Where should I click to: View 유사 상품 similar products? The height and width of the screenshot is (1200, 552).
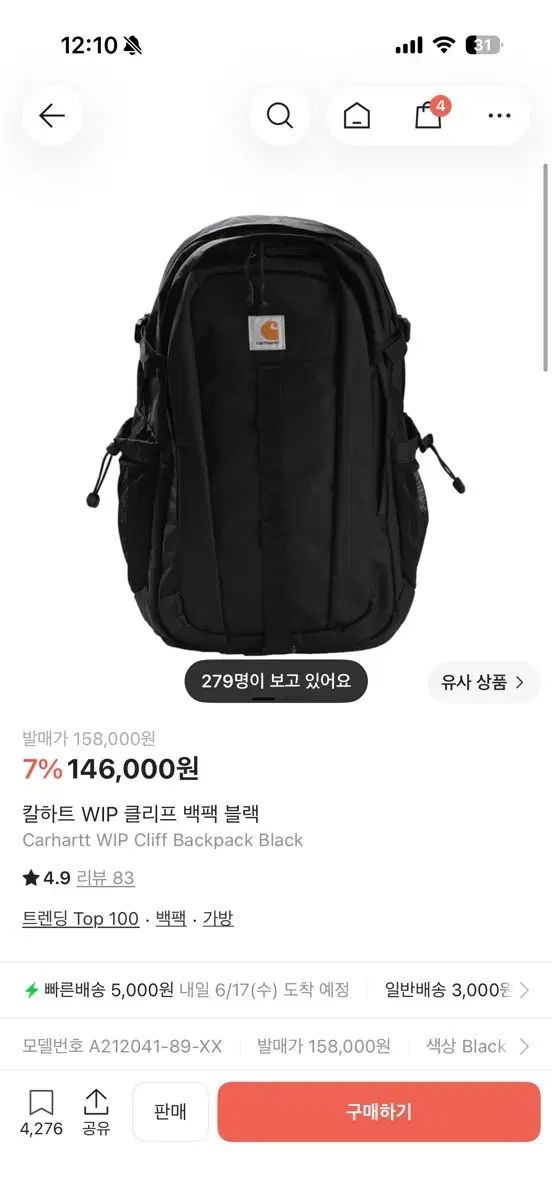click(484, 683)
